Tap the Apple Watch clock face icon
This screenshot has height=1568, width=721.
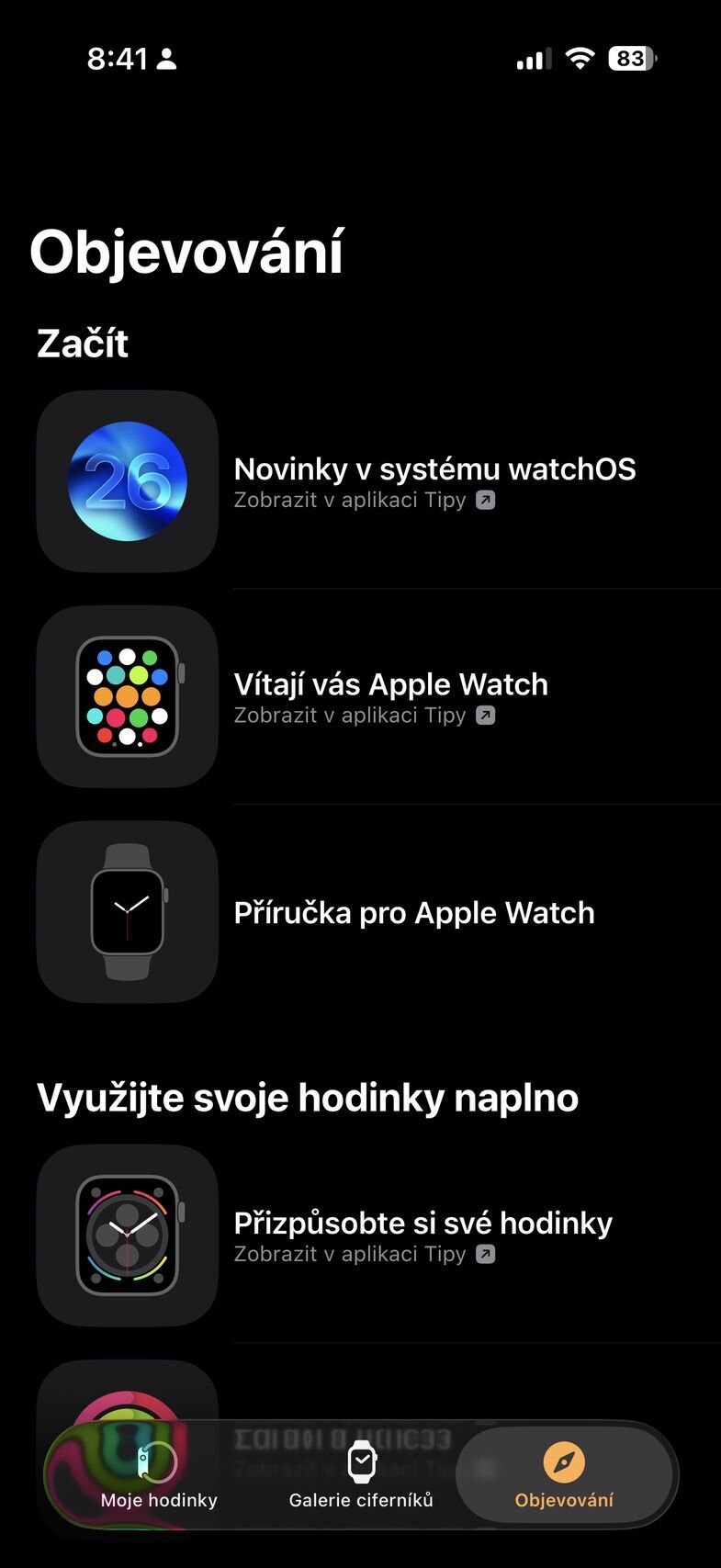(x=127, y=911)
